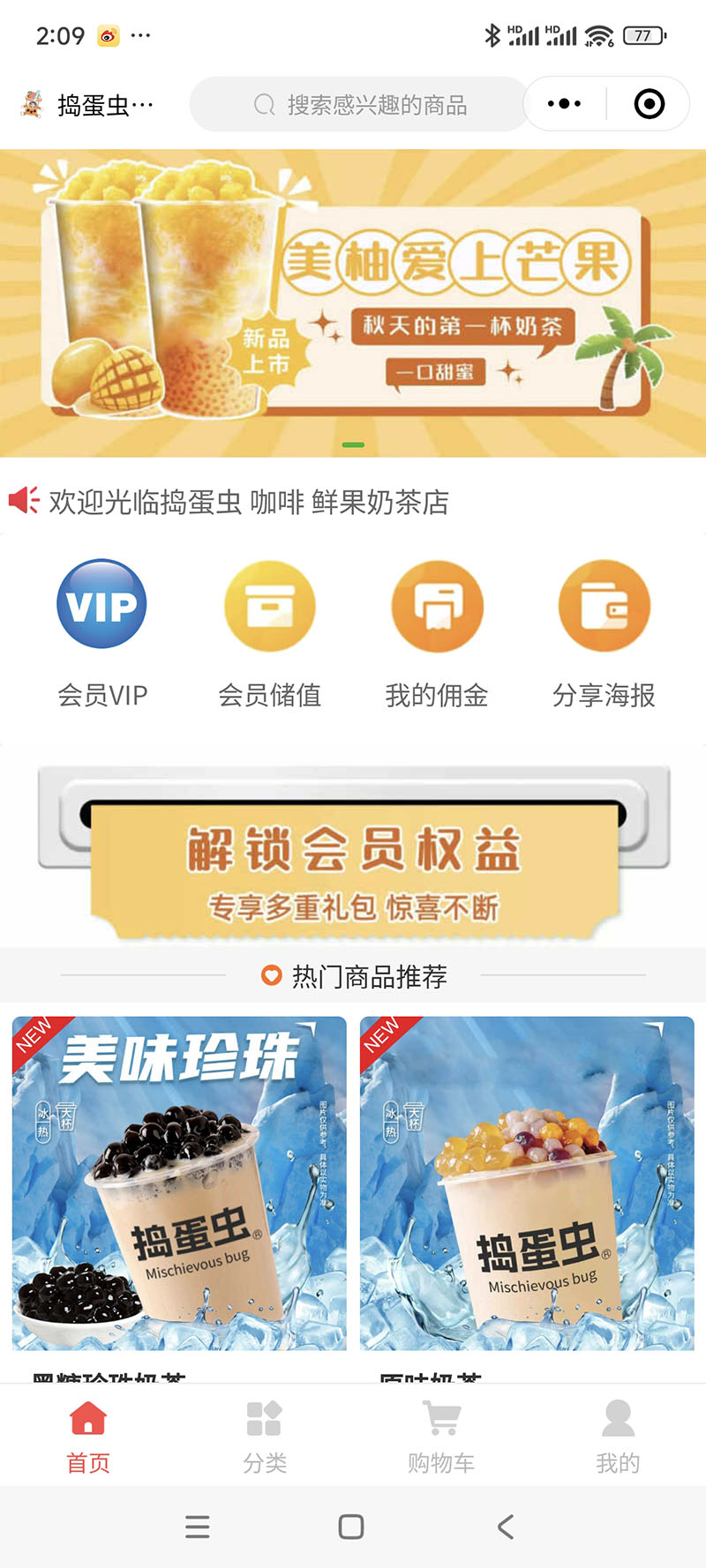
Task: Open the milk tea with colorful taro balls
Action: [527, 1183]
